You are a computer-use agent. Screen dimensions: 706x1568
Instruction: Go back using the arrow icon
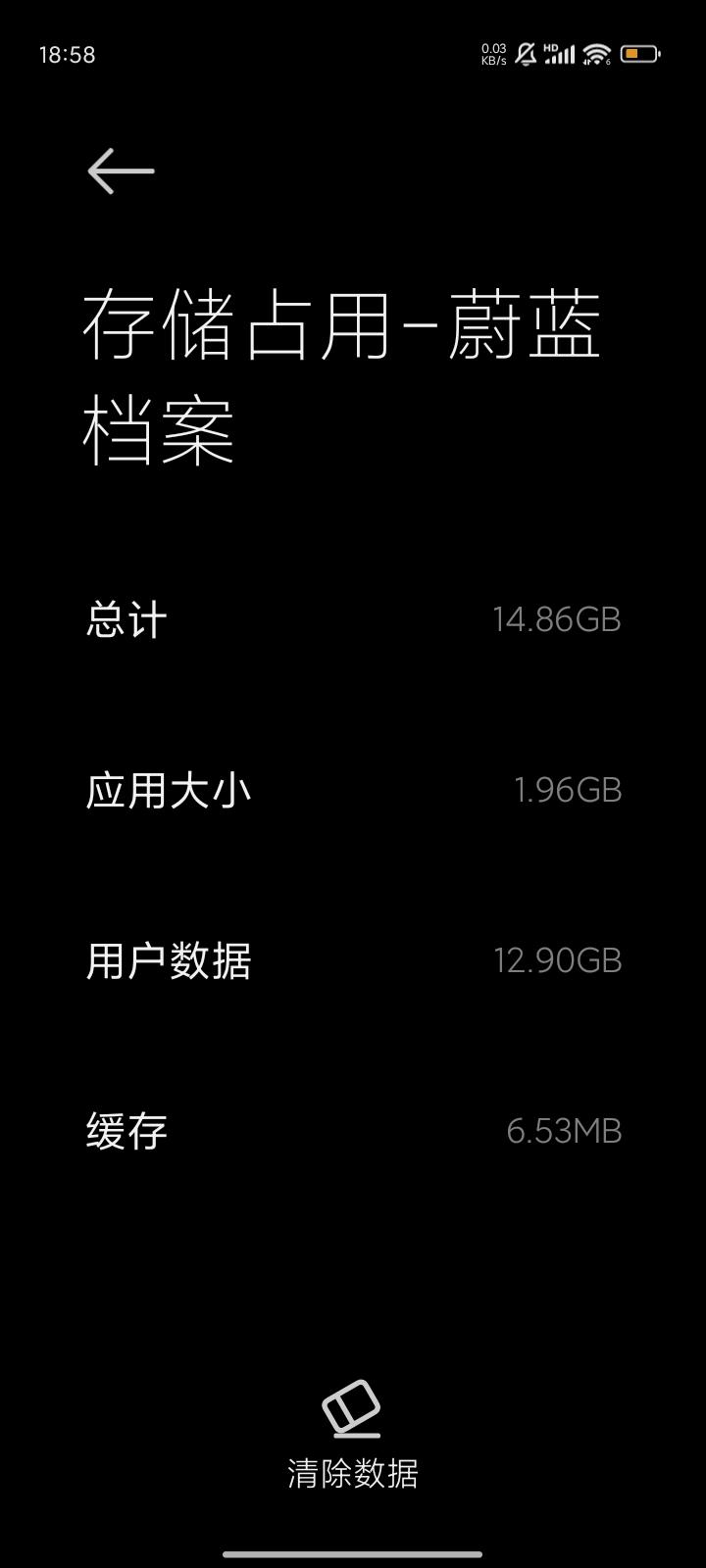[x=121, y=171]
